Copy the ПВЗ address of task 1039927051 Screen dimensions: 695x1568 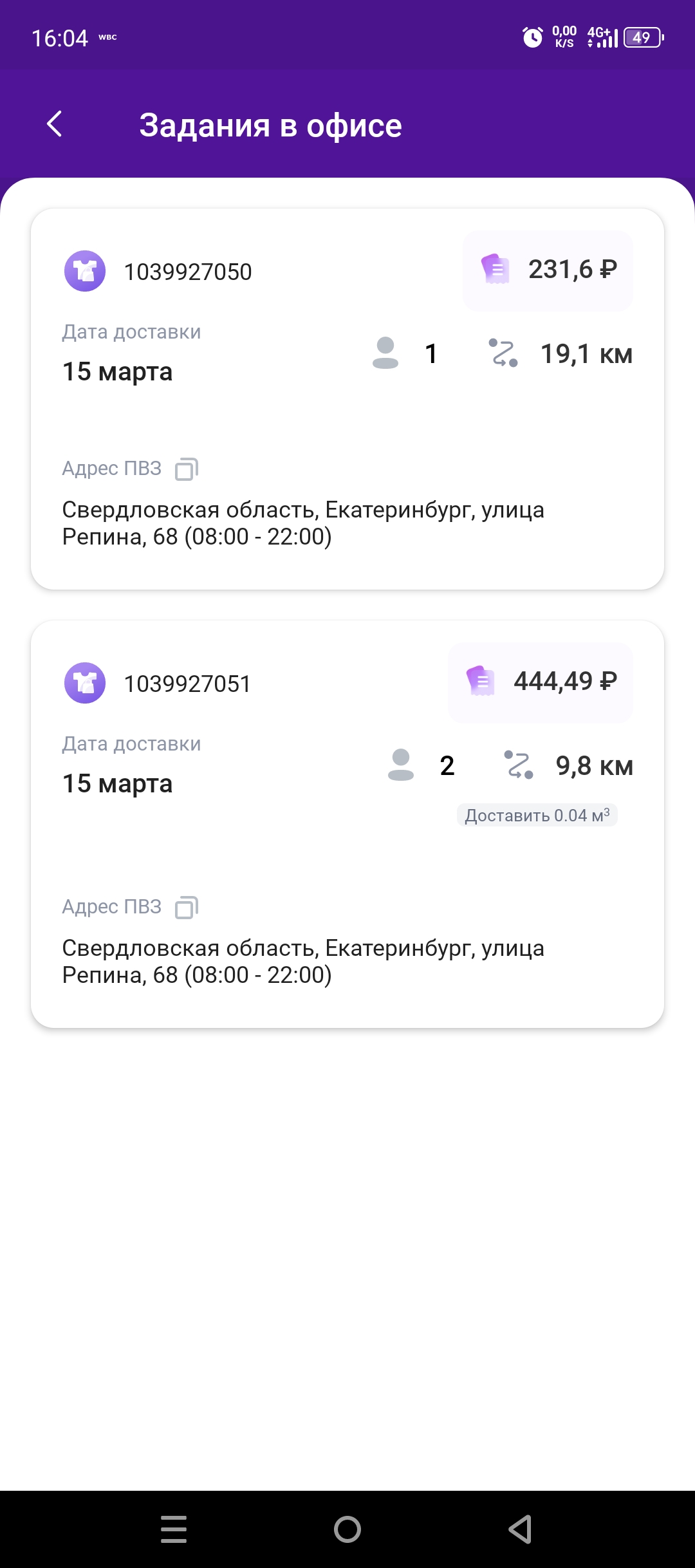pos(187,907)
